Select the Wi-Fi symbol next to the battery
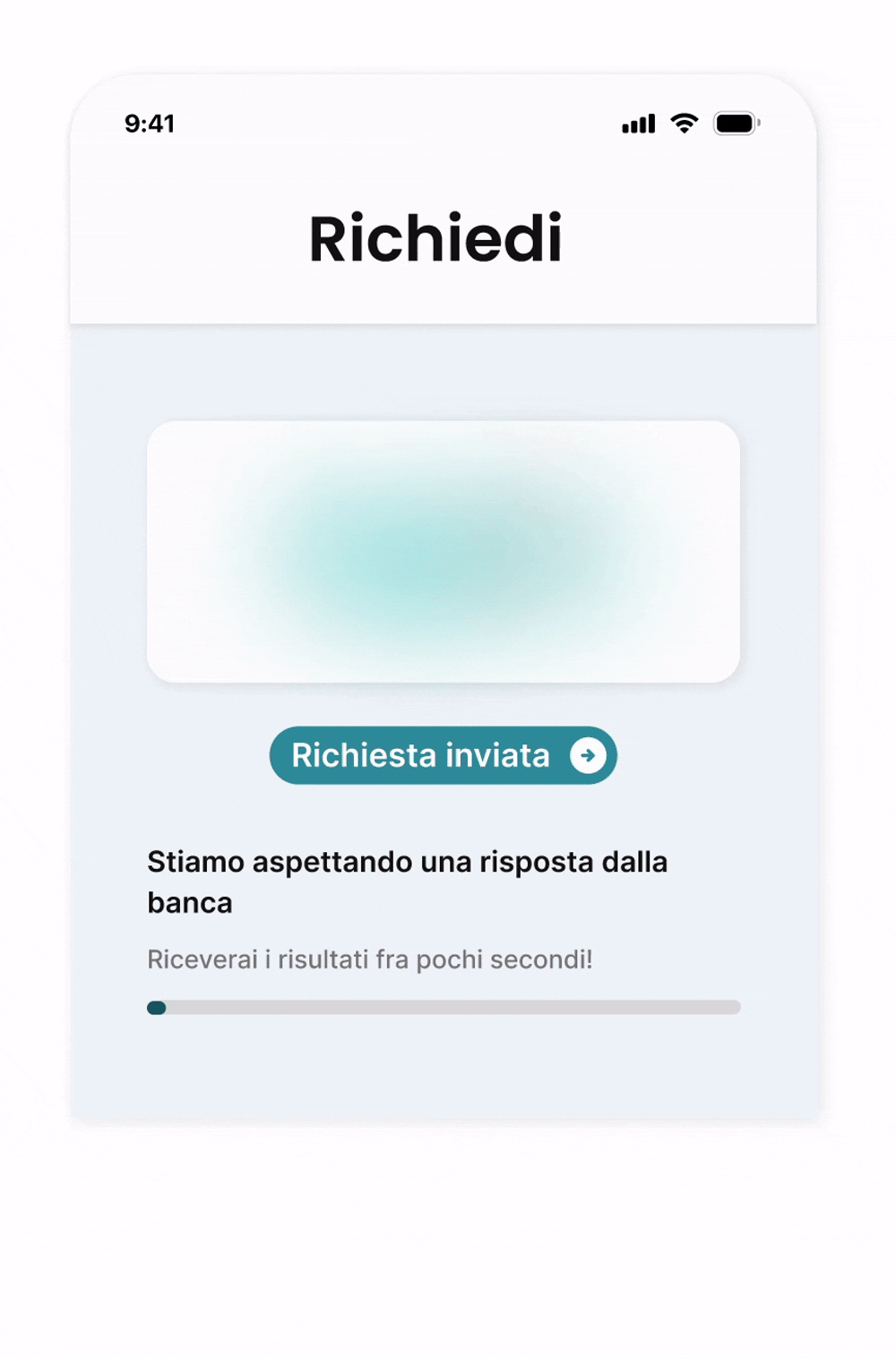The image size is (896, 1359). 683,125
